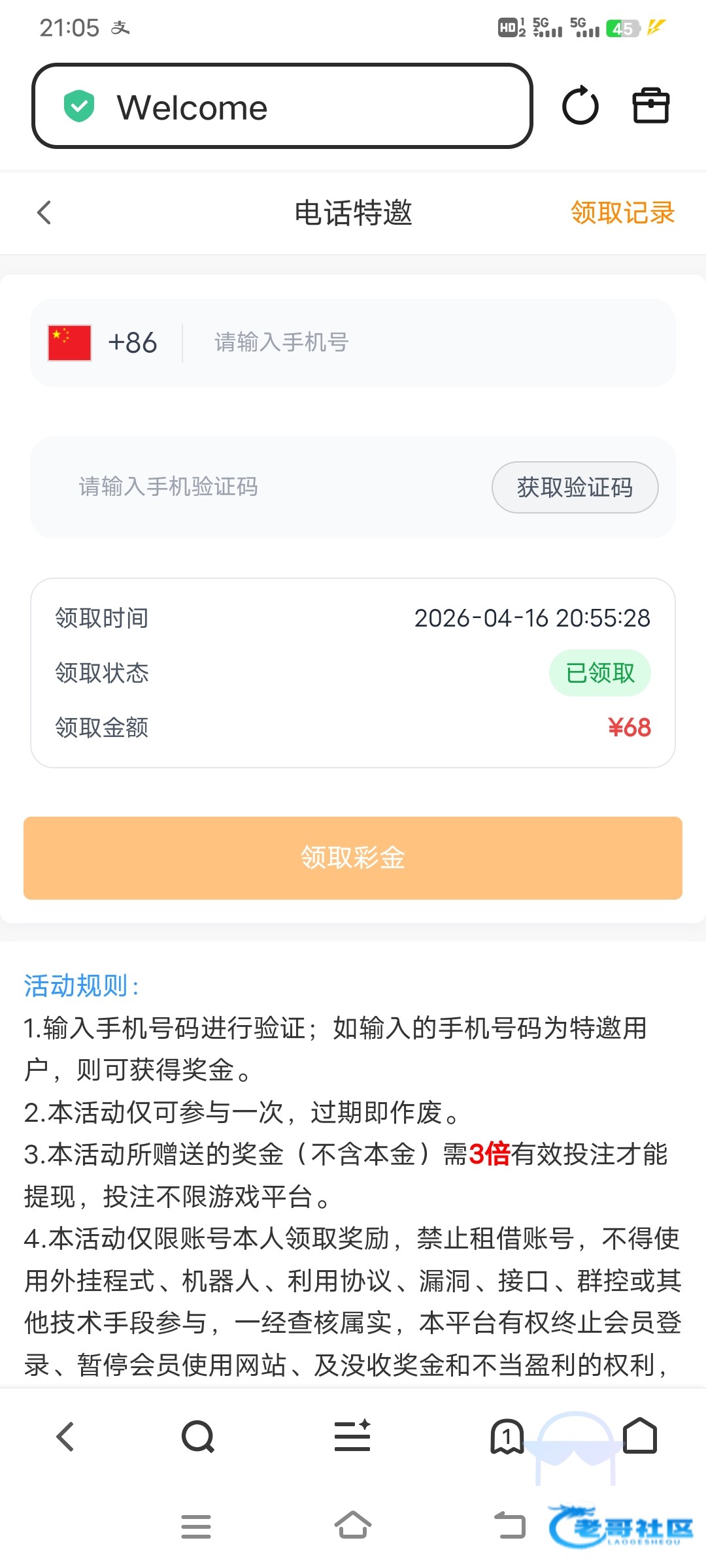Navigate back using the browser's back arrow
Image resolution: width=706 pixels, height=1568 pixels.
coord(65,1437)
